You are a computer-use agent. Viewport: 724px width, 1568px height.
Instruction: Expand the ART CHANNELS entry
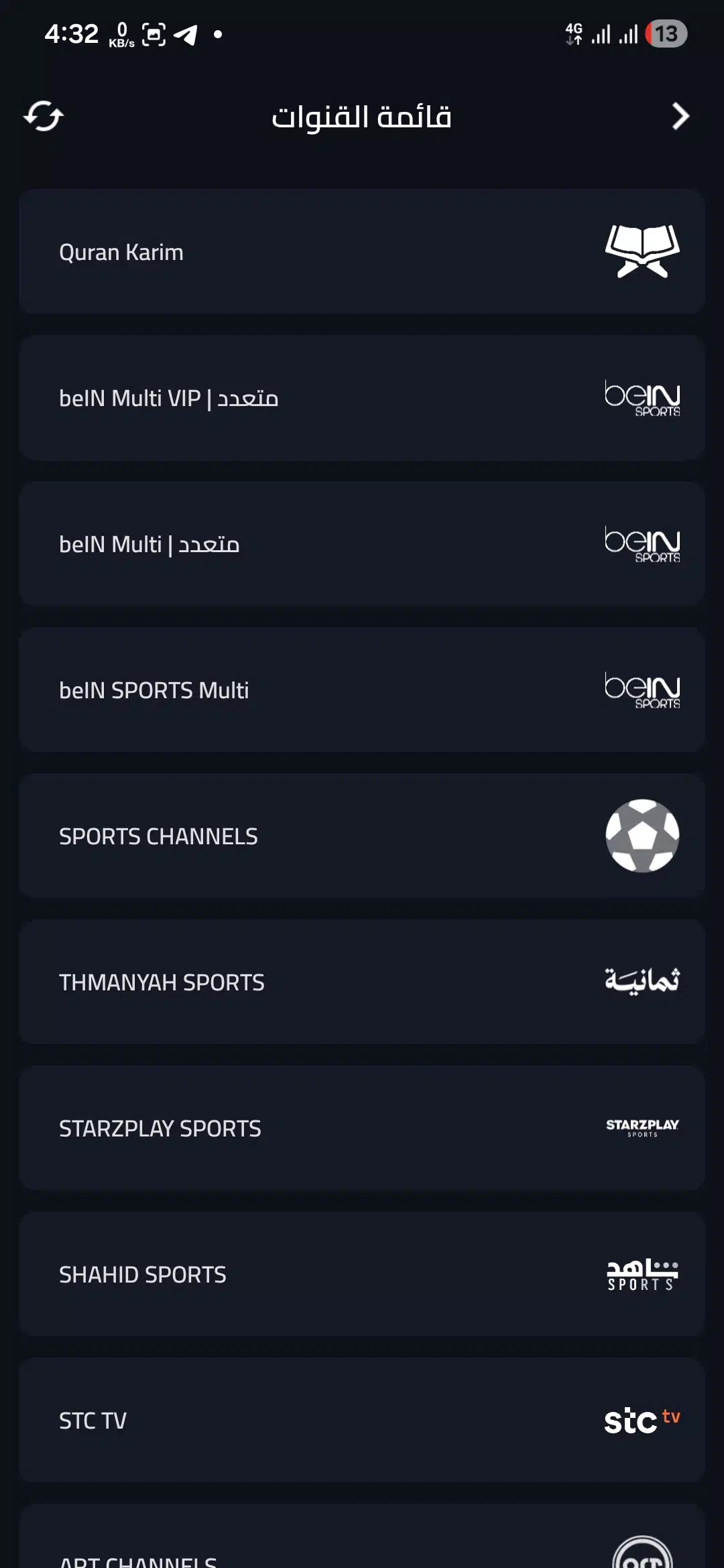point(362,1541)
